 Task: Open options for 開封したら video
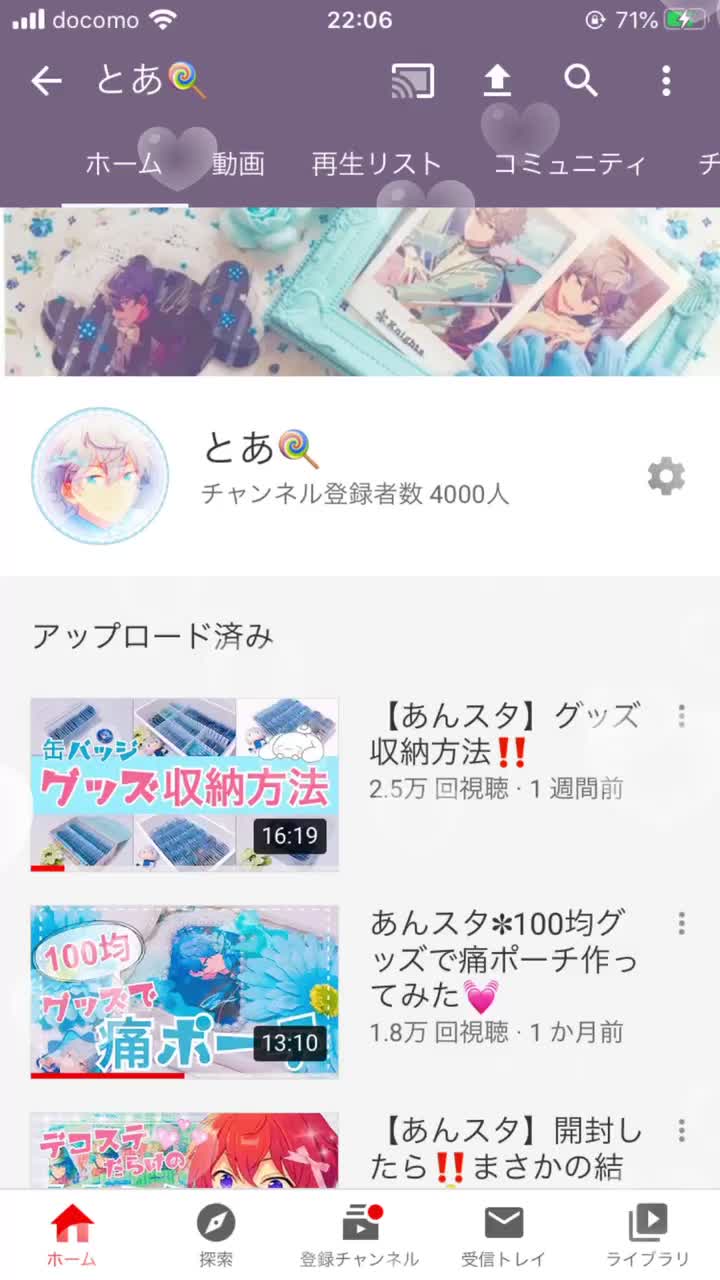click(681, 1131)
